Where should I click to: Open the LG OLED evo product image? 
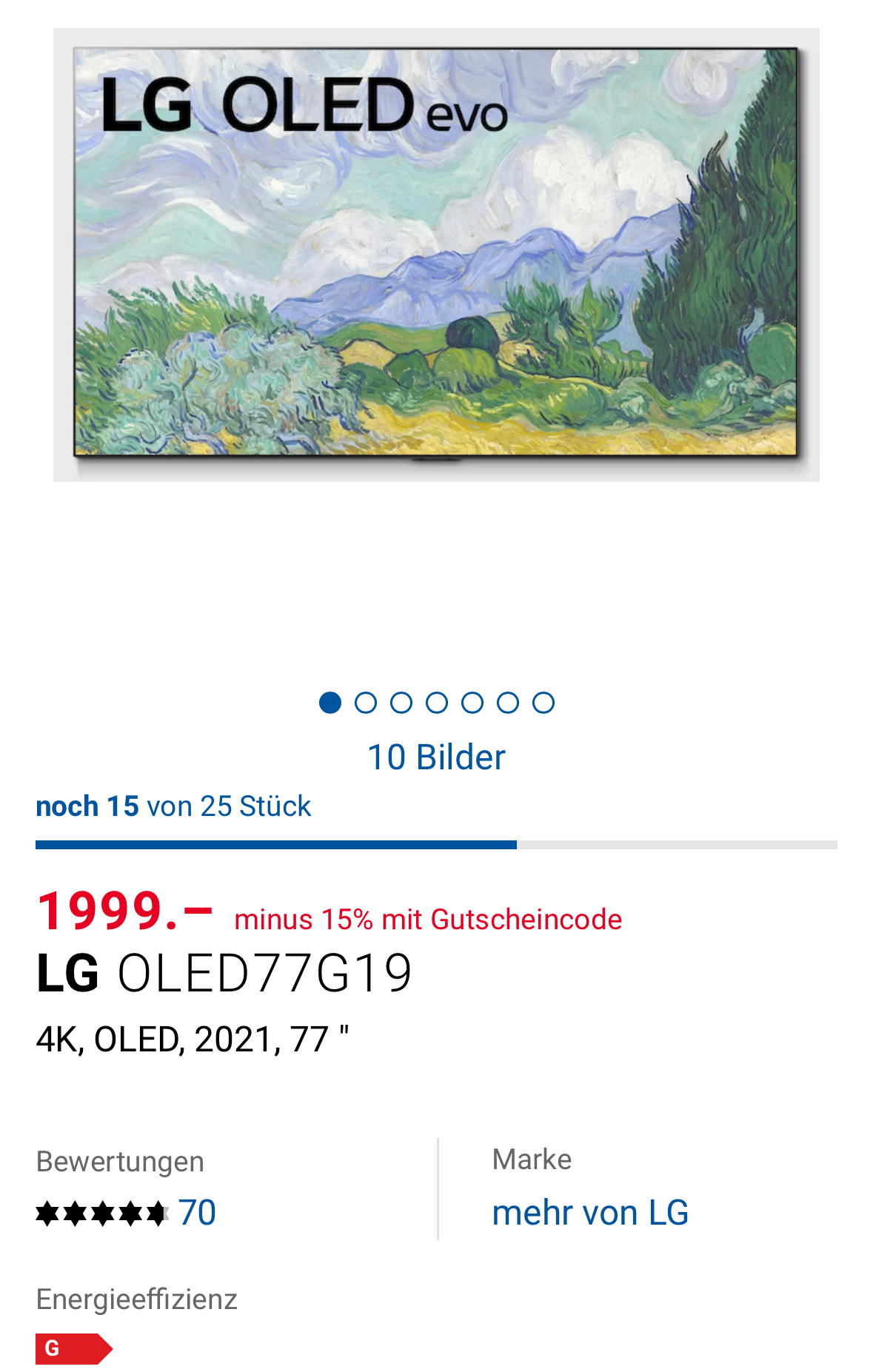436,255
